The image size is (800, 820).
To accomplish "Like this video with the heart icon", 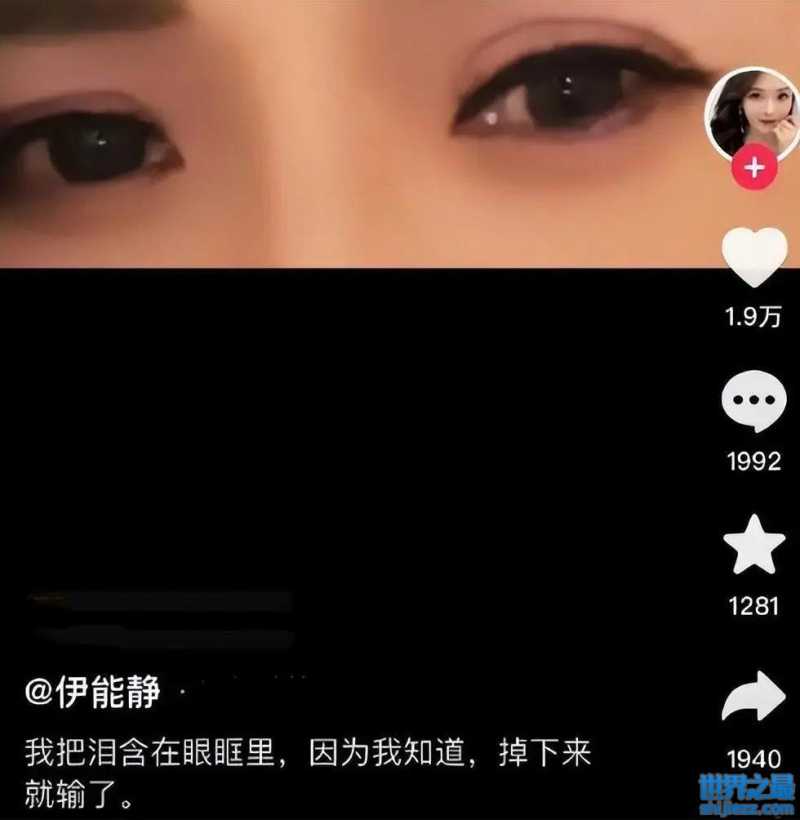I will click(754, 257).
